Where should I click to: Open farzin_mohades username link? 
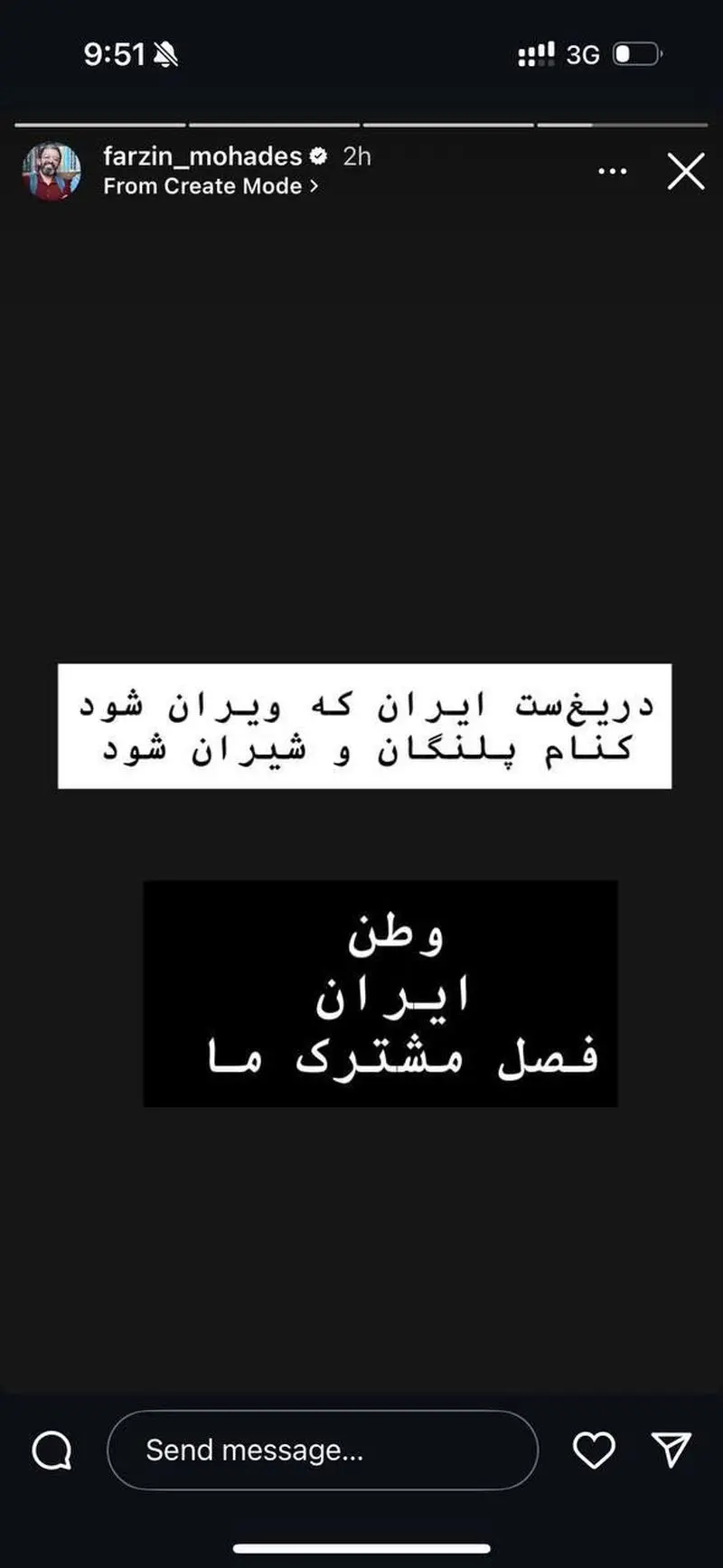202,156
